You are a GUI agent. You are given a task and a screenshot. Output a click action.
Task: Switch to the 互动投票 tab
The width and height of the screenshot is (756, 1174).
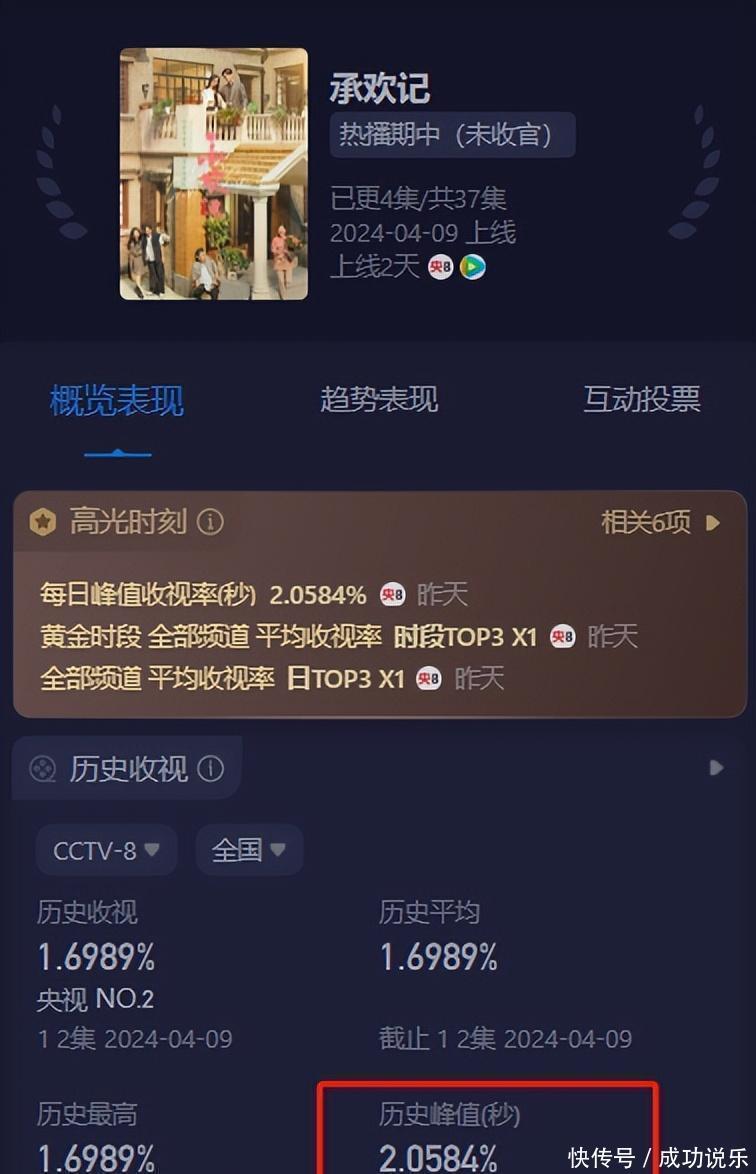(x=641, y=400)
